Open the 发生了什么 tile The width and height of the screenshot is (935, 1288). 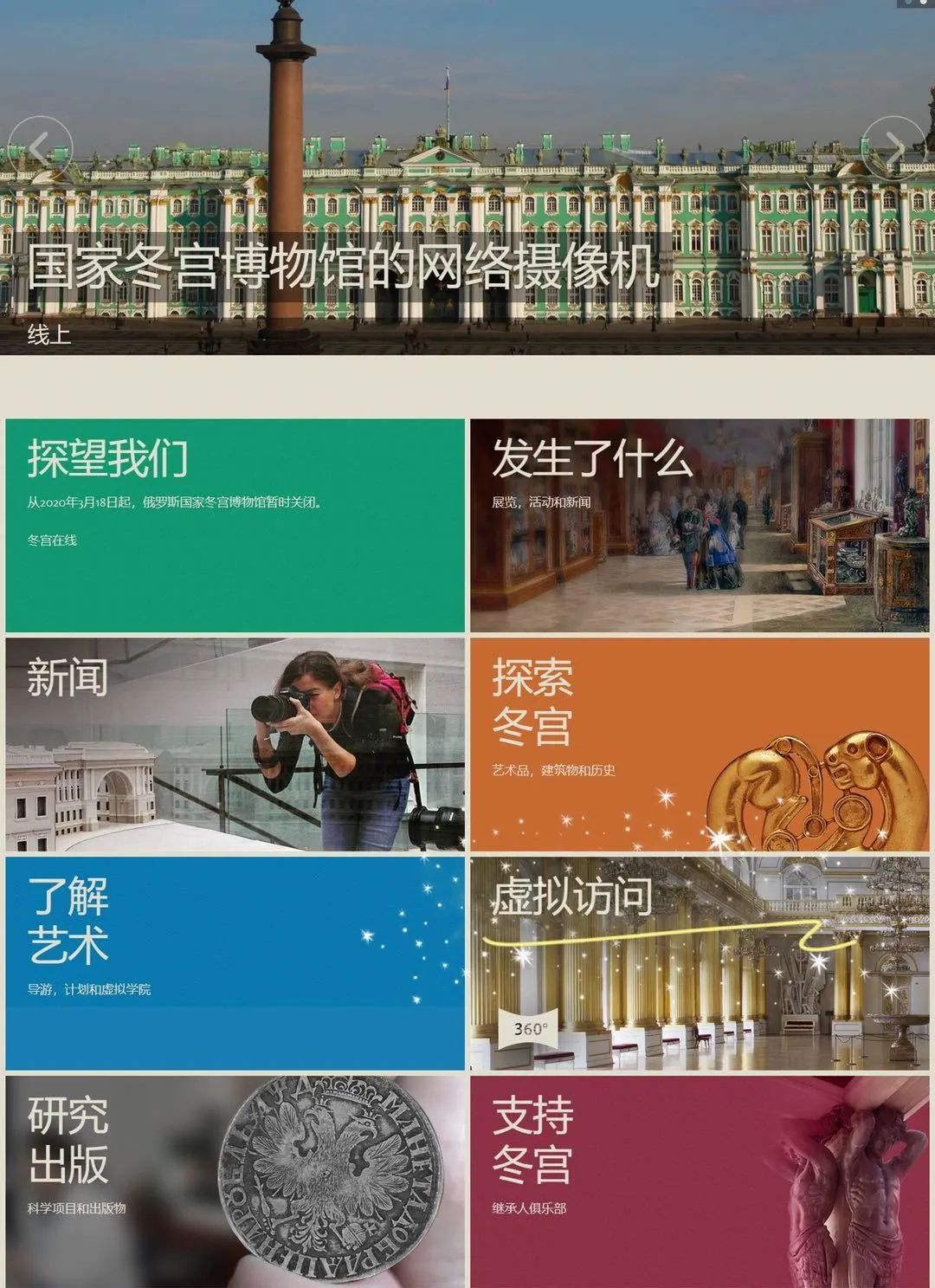coord(700,525)
